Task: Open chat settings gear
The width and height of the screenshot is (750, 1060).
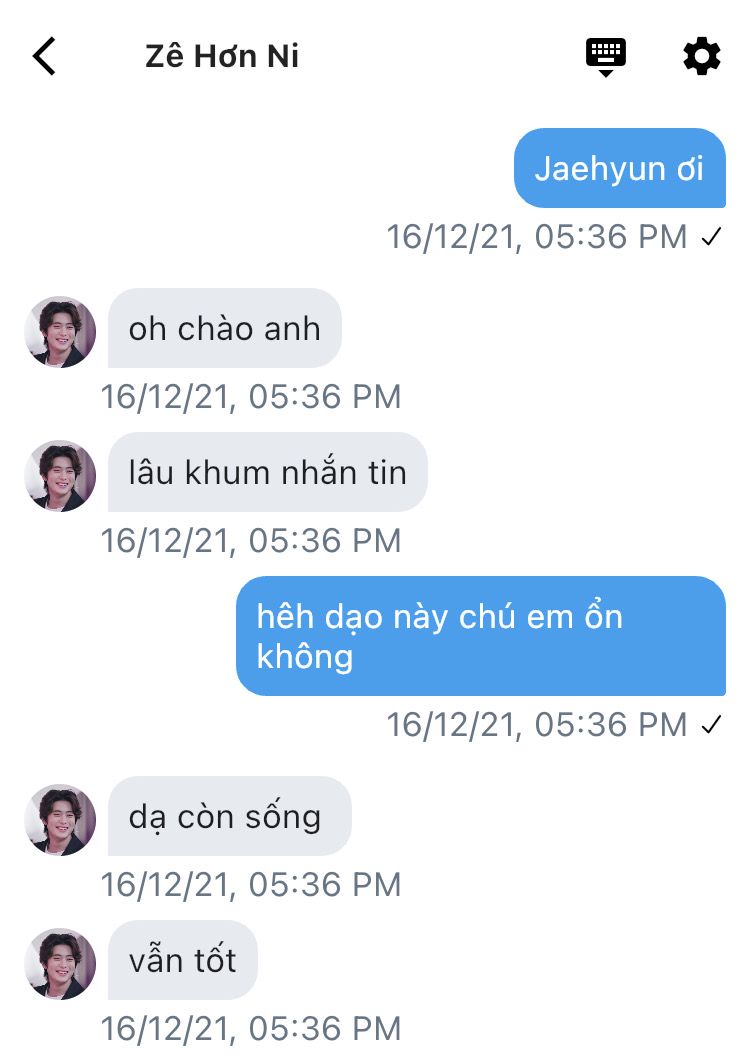Action: click(x=701, y=56)
